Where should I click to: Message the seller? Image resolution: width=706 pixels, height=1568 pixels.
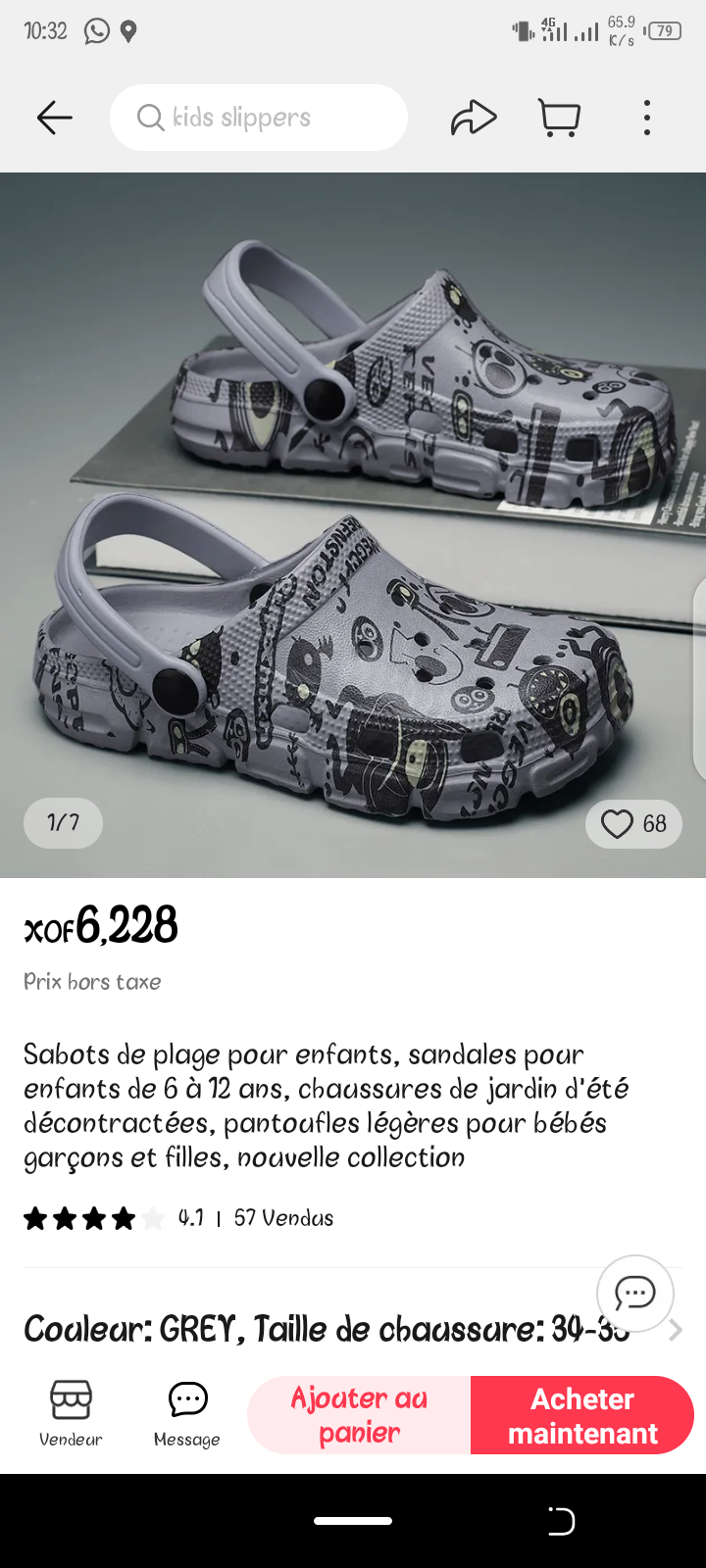187,1414
